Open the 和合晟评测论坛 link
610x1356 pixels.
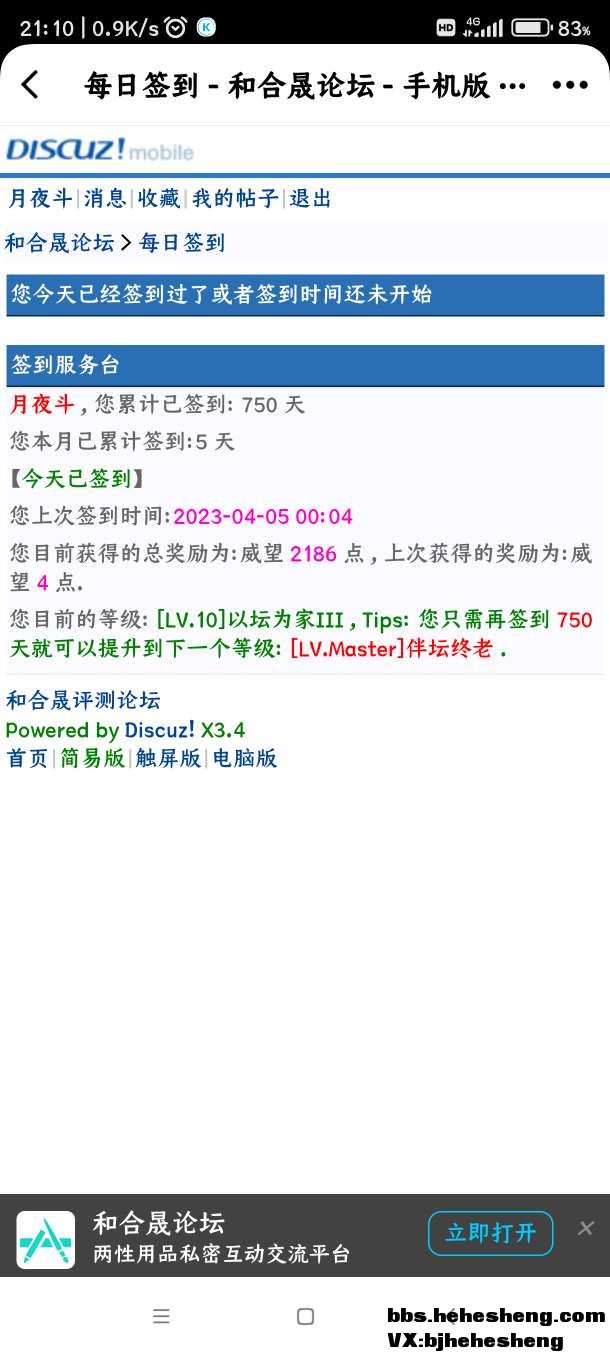(83, 700)
